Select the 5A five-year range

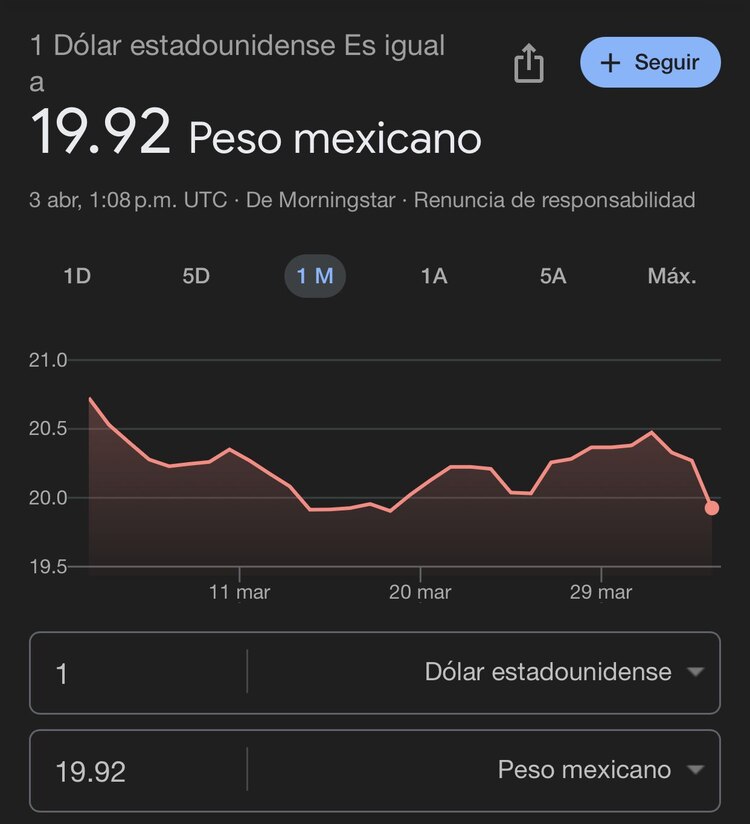[552, 276]
